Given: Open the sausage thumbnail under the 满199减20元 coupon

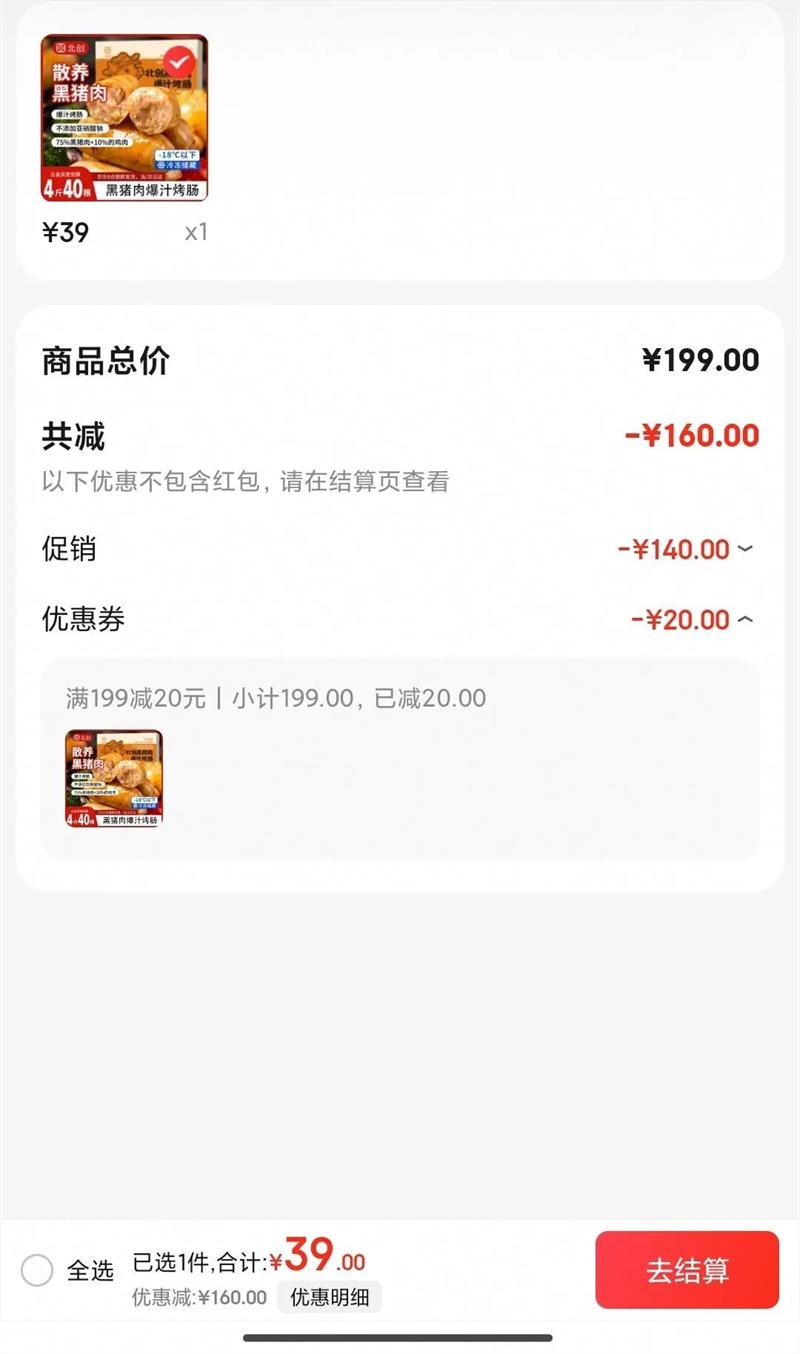Looking at the screenshot, I should 114,779.
